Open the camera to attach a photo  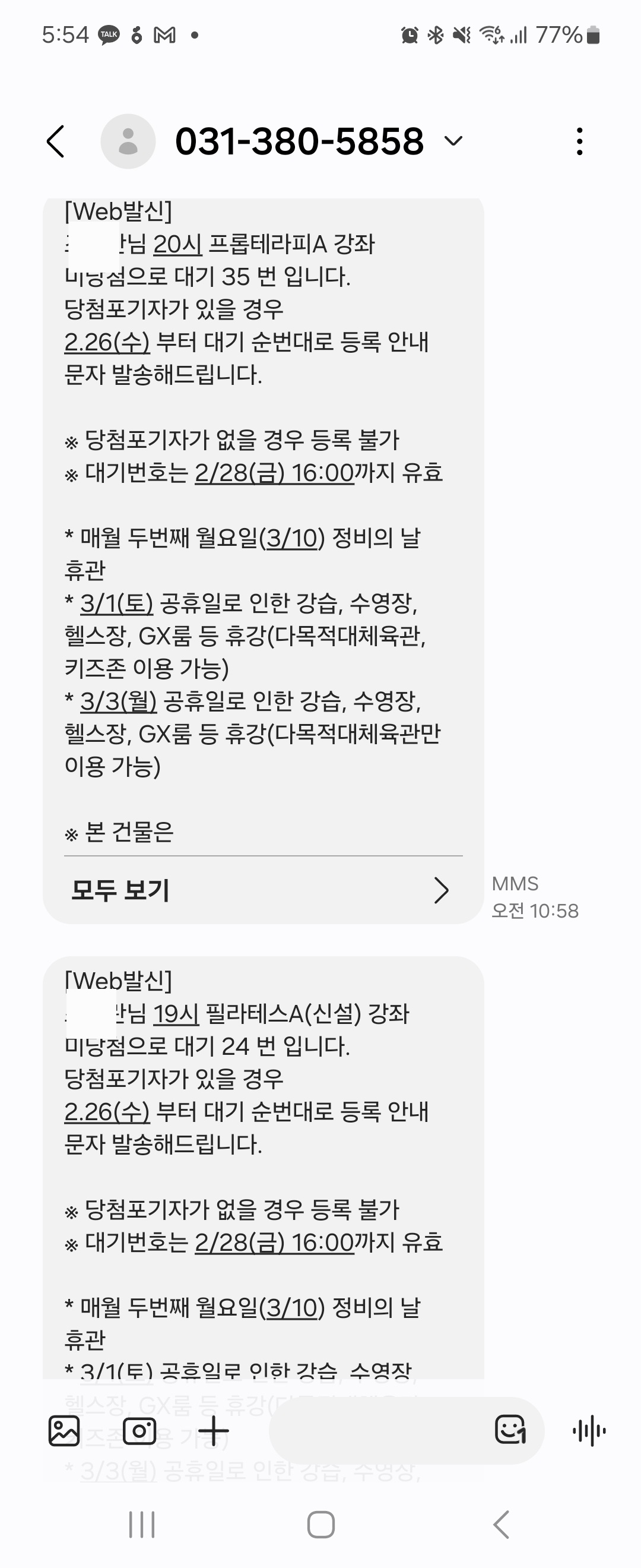139,1430
